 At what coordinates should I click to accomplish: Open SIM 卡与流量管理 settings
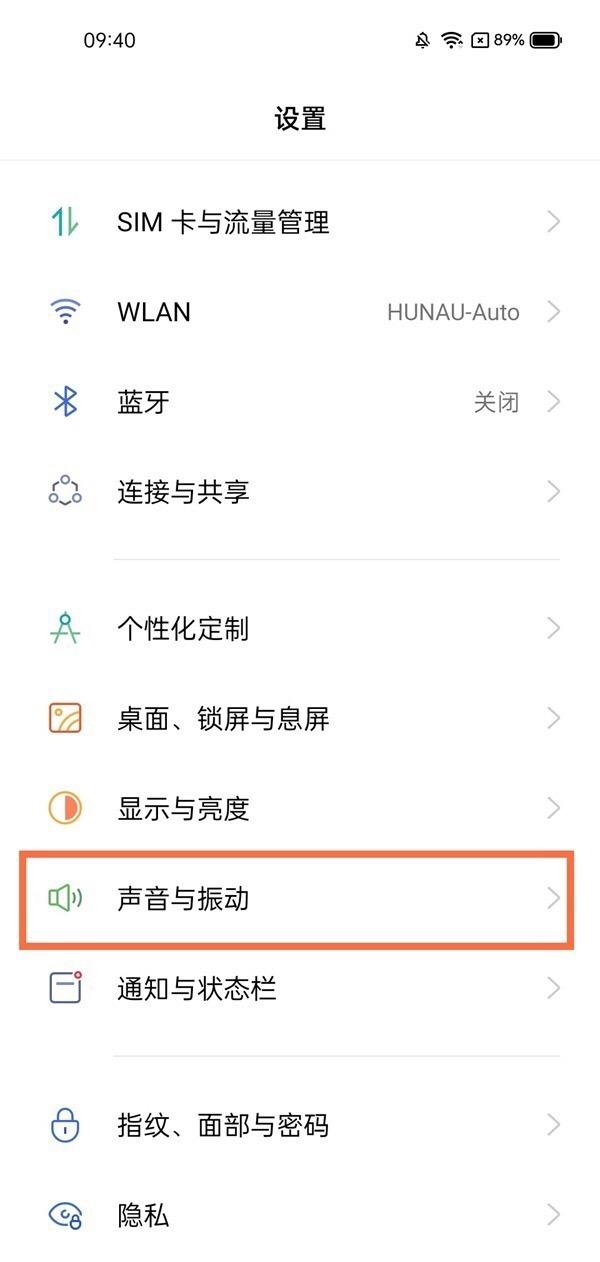click(x=300, y=222)
